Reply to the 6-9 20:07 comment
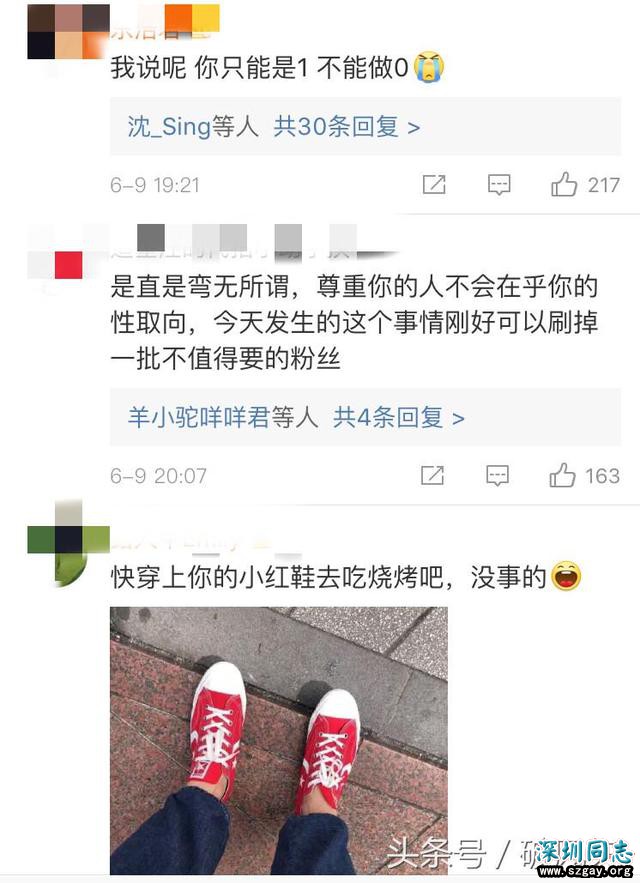Screen dimensions: 640x883 pos(498,475)
